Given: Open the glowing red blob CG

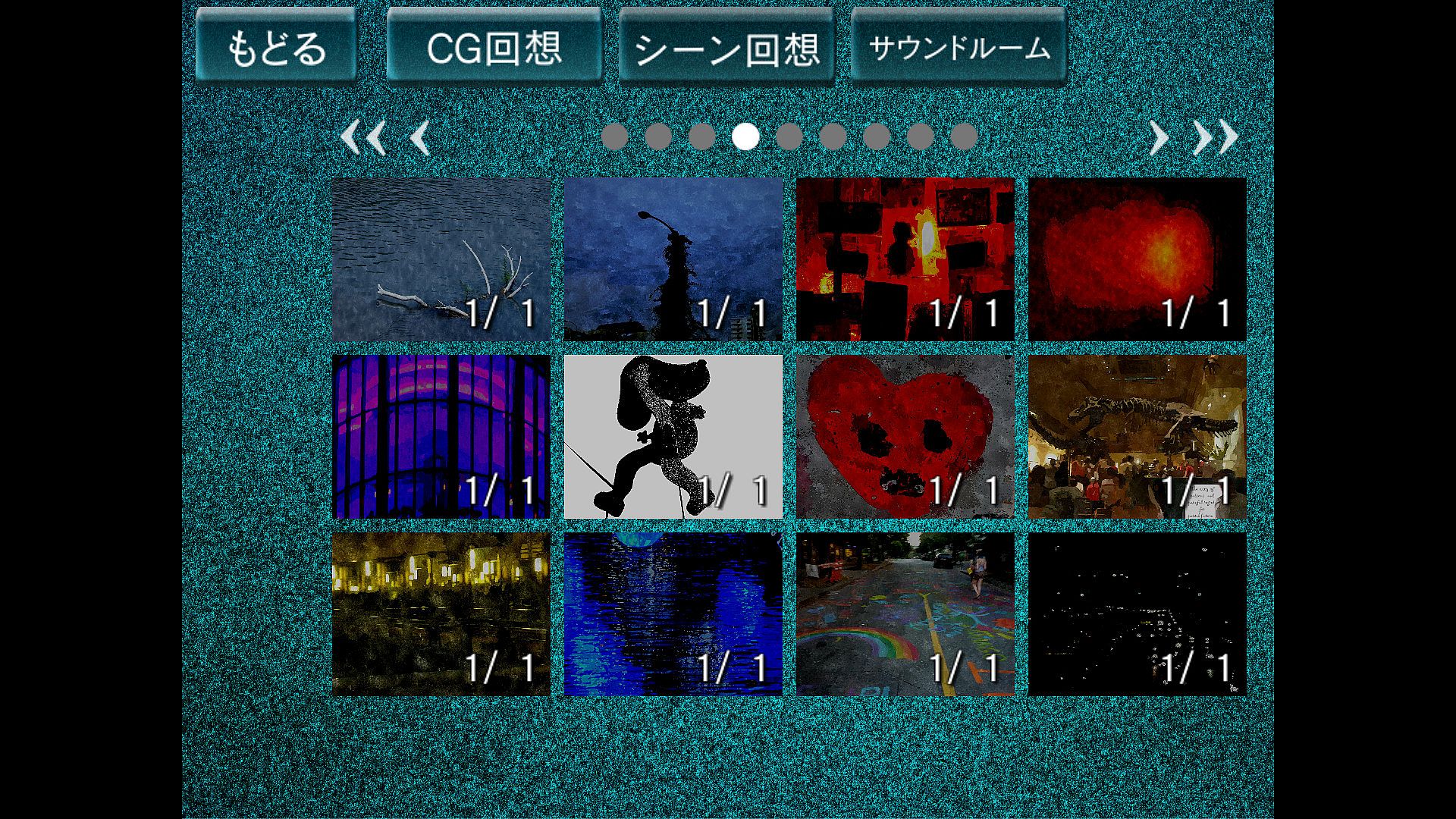Looking at the screenshot, I should (1137, 259).
